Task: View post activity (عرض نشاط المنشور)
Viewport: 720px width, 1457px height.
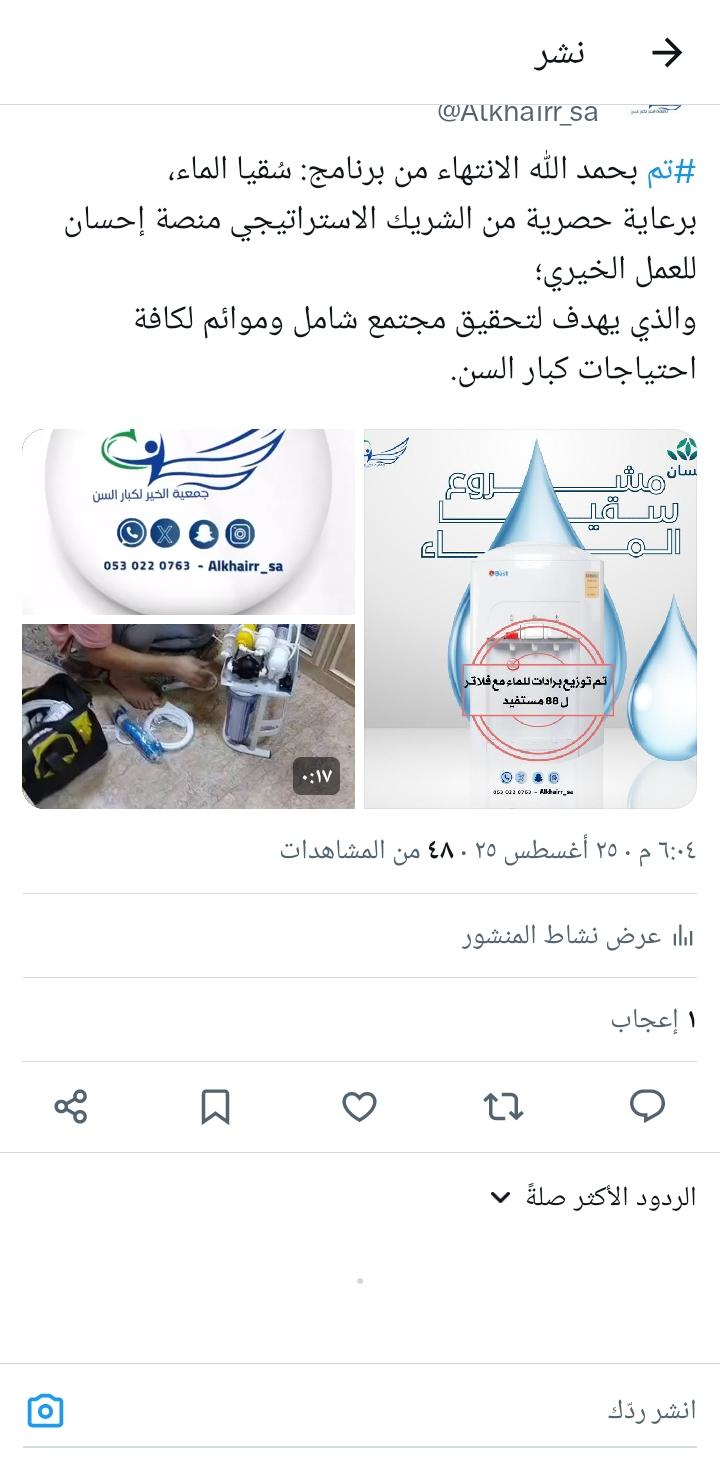Action: 578,936
